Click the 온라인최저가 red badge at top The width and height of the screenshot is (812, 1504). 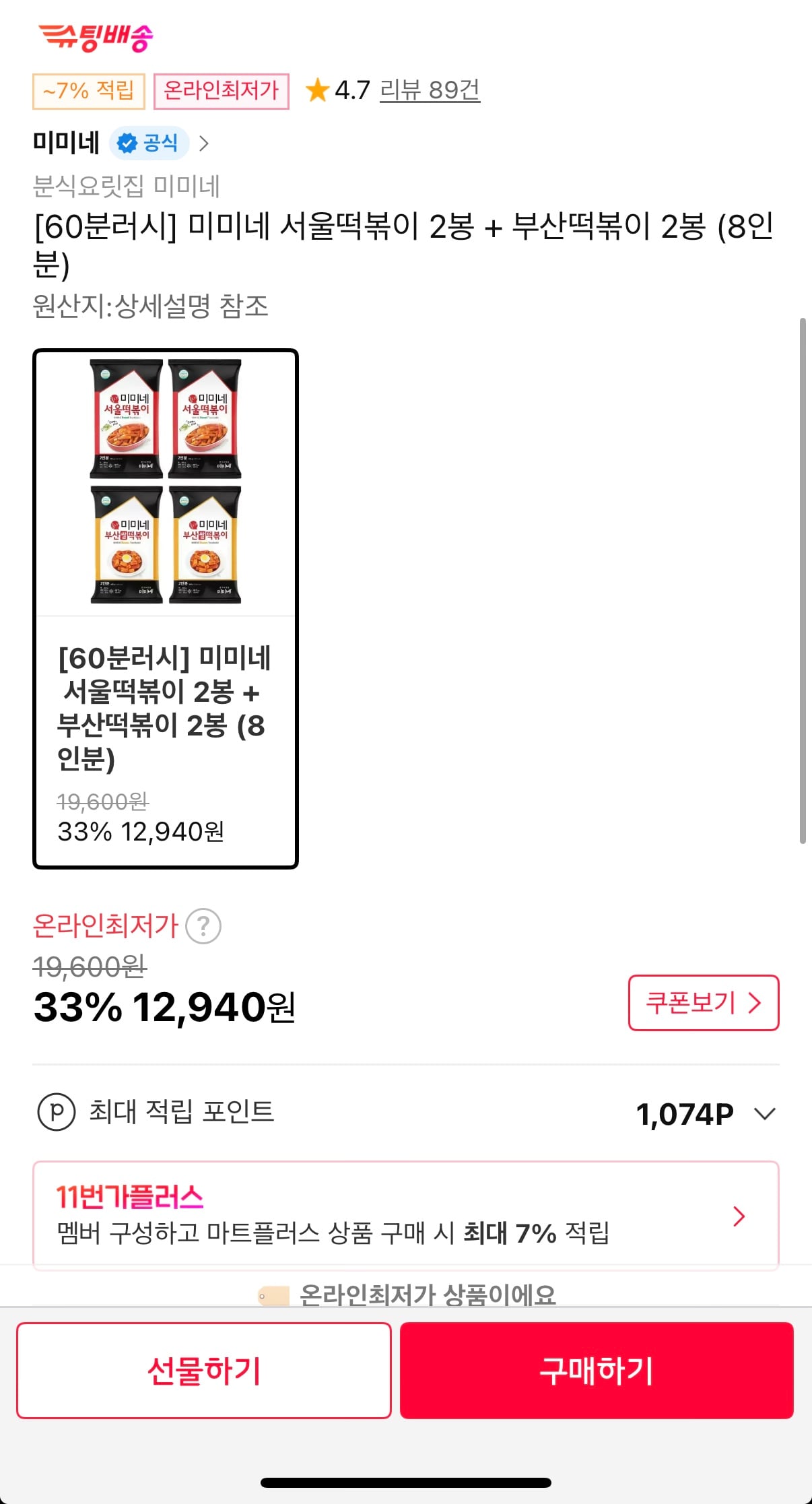(x=222, y=90)
